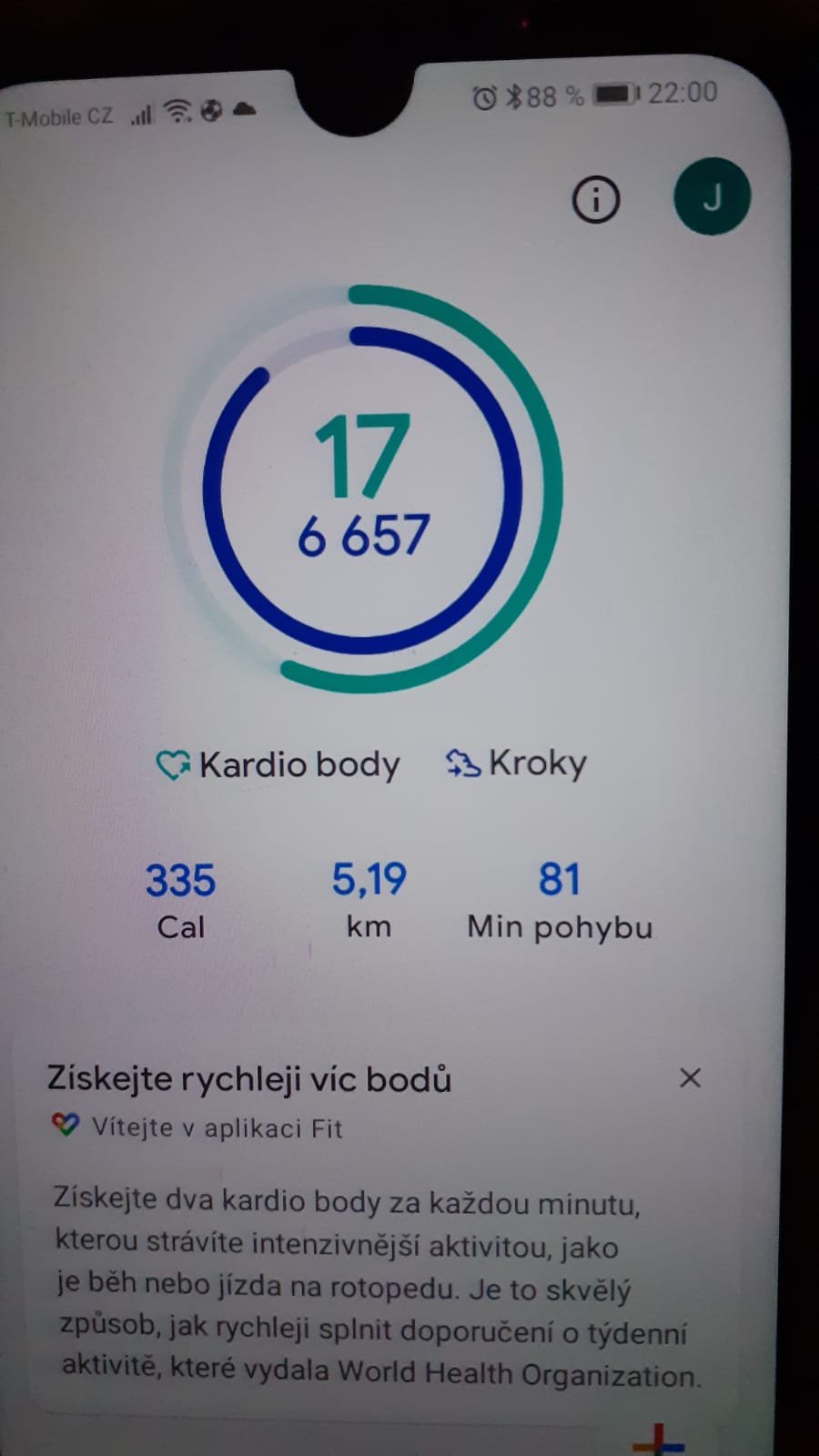Open the activity rings showing 17 and 6 657
The width and height of the screenshot is (819, 1456).
pos(362,489)
